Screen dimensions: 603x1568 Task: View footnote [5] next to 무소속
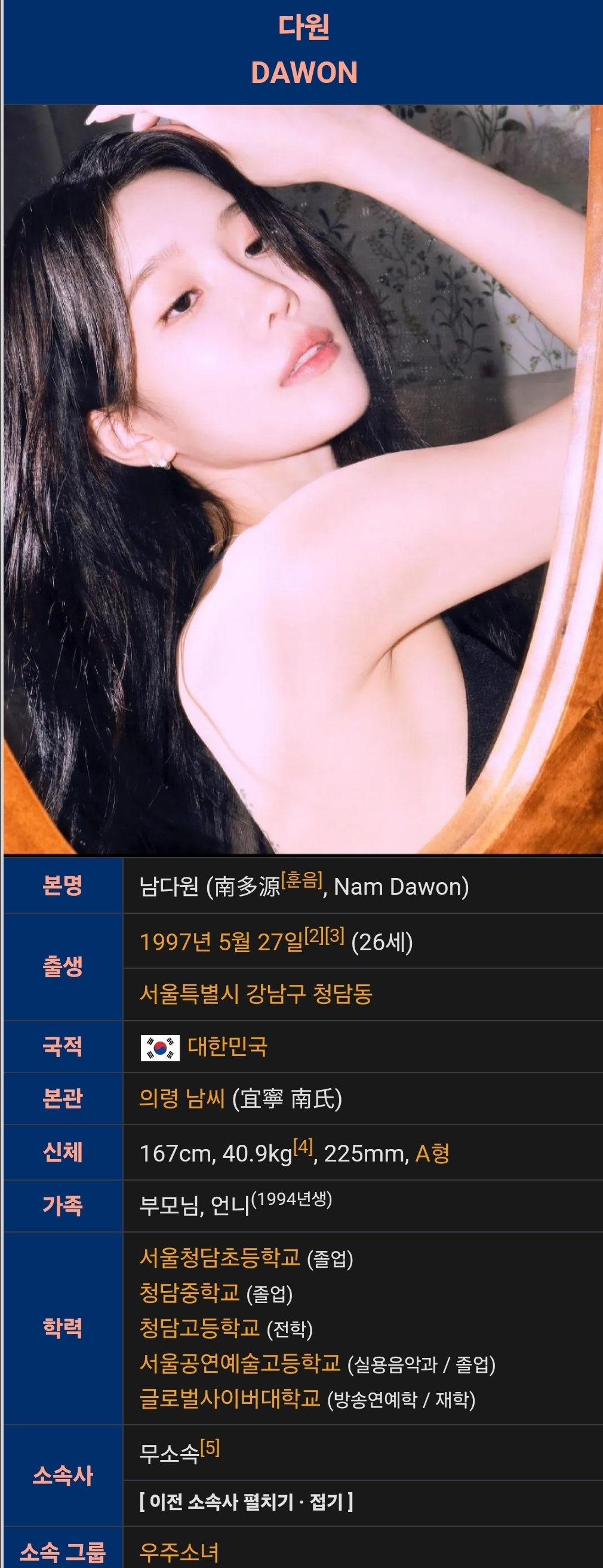pos(210,1448)
